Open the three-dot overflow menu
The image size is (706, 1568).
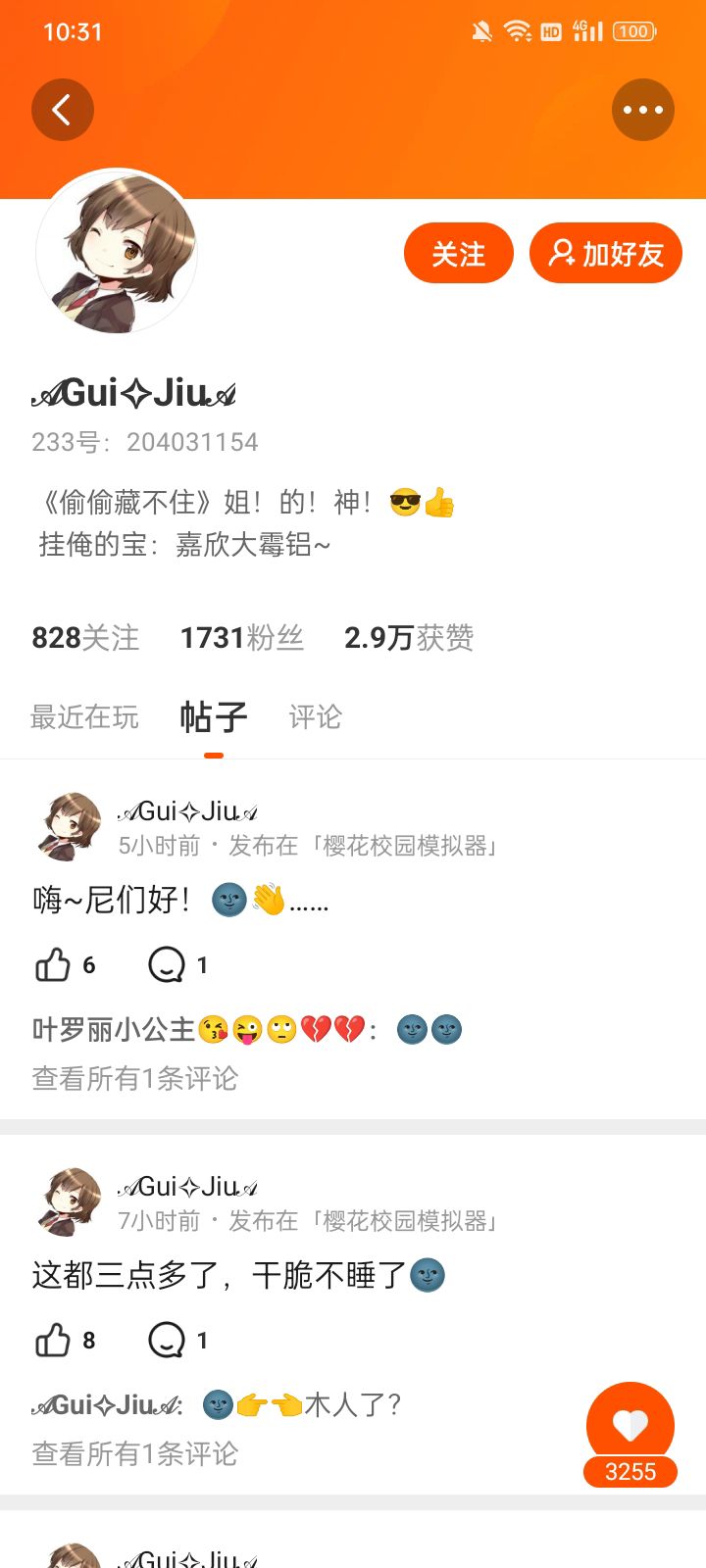643,110
